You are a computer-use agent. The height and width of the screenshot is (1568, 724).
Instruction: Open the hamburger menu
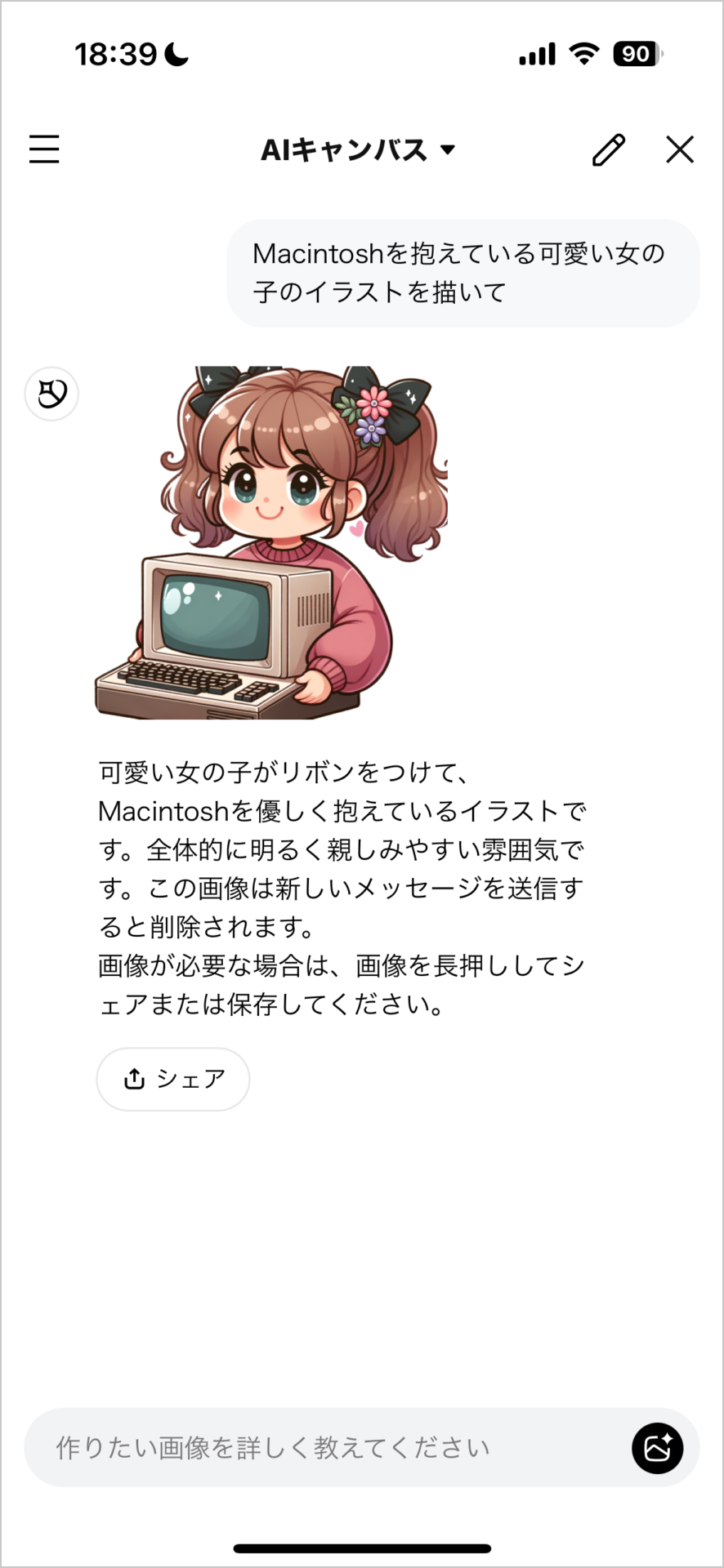point(44,149)
